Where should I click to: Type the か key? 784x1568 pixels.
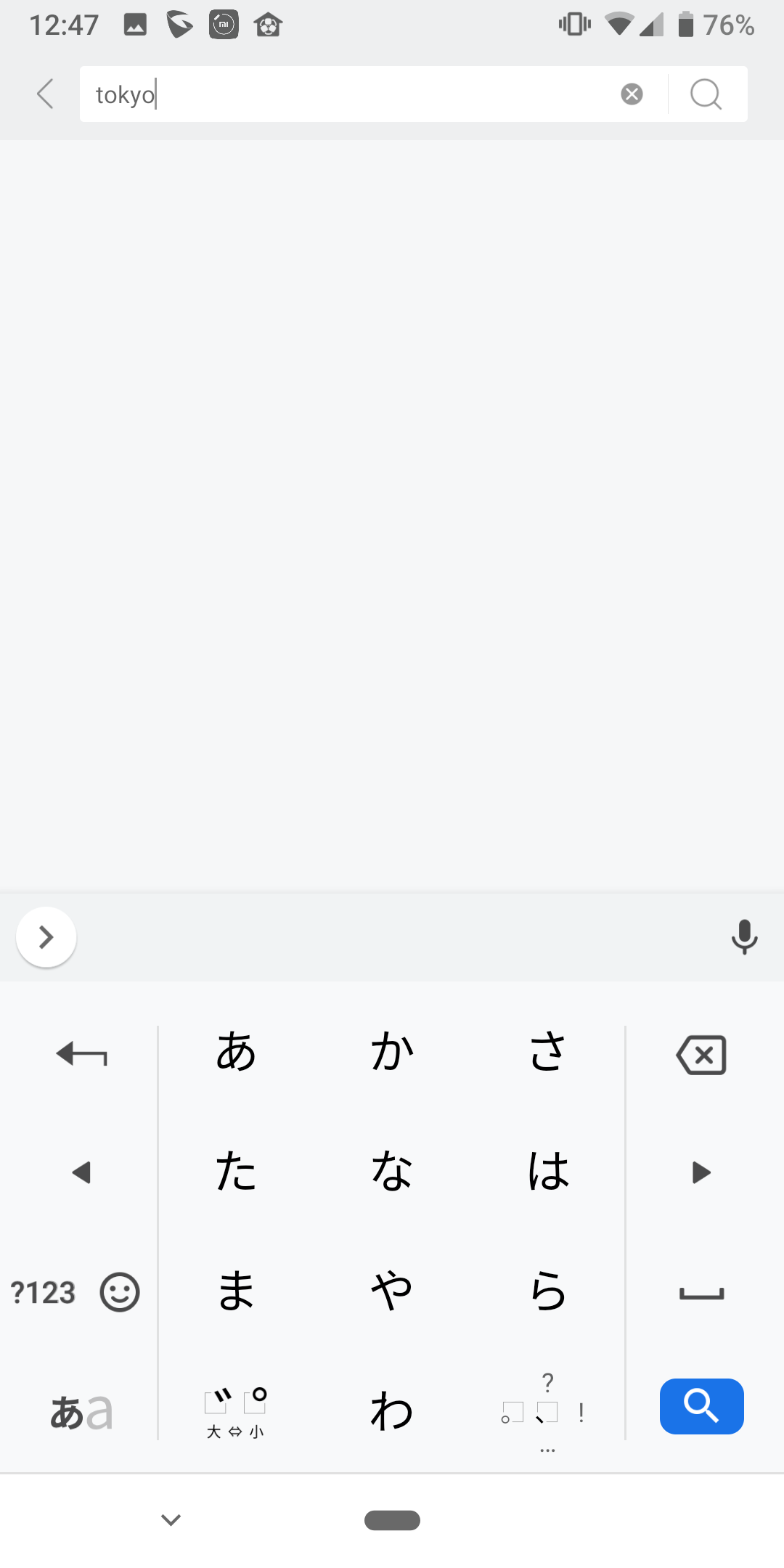pos(392,1052)
